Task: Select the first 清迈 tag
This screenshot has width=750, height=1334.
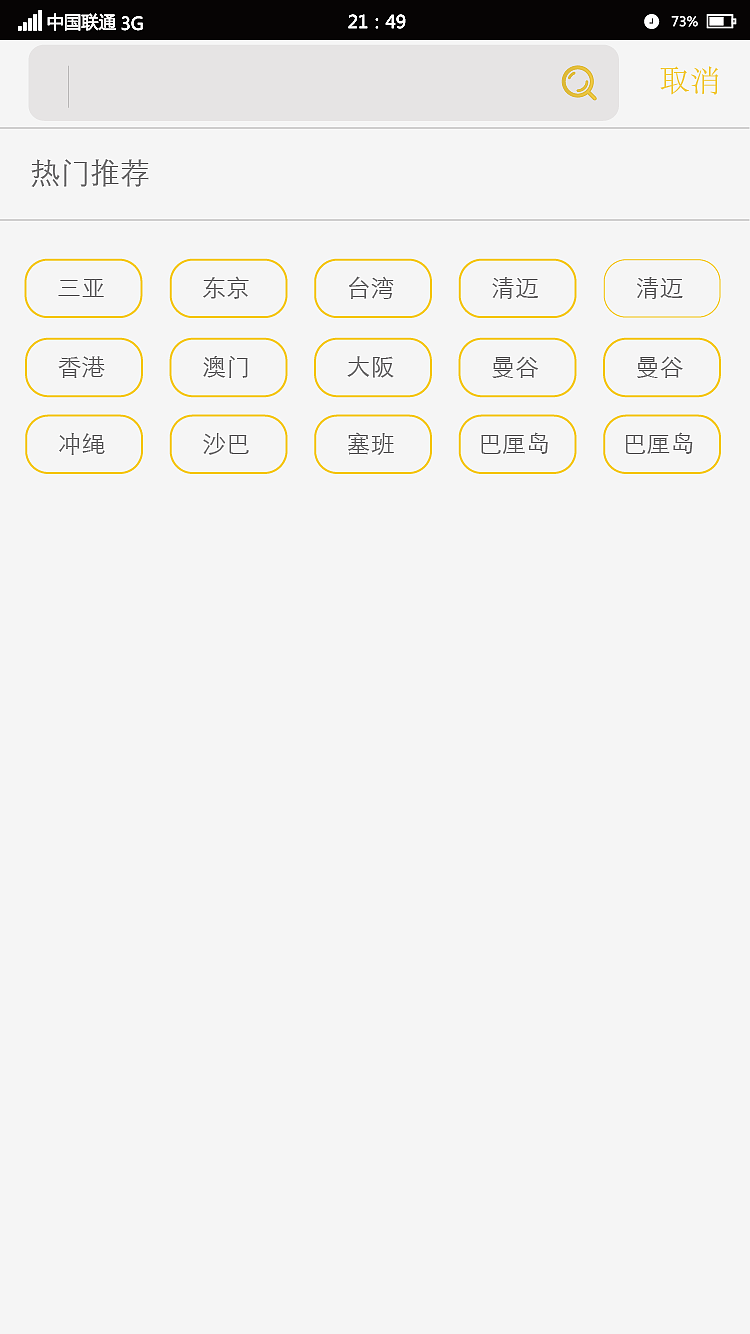Action: coord(517,288)
